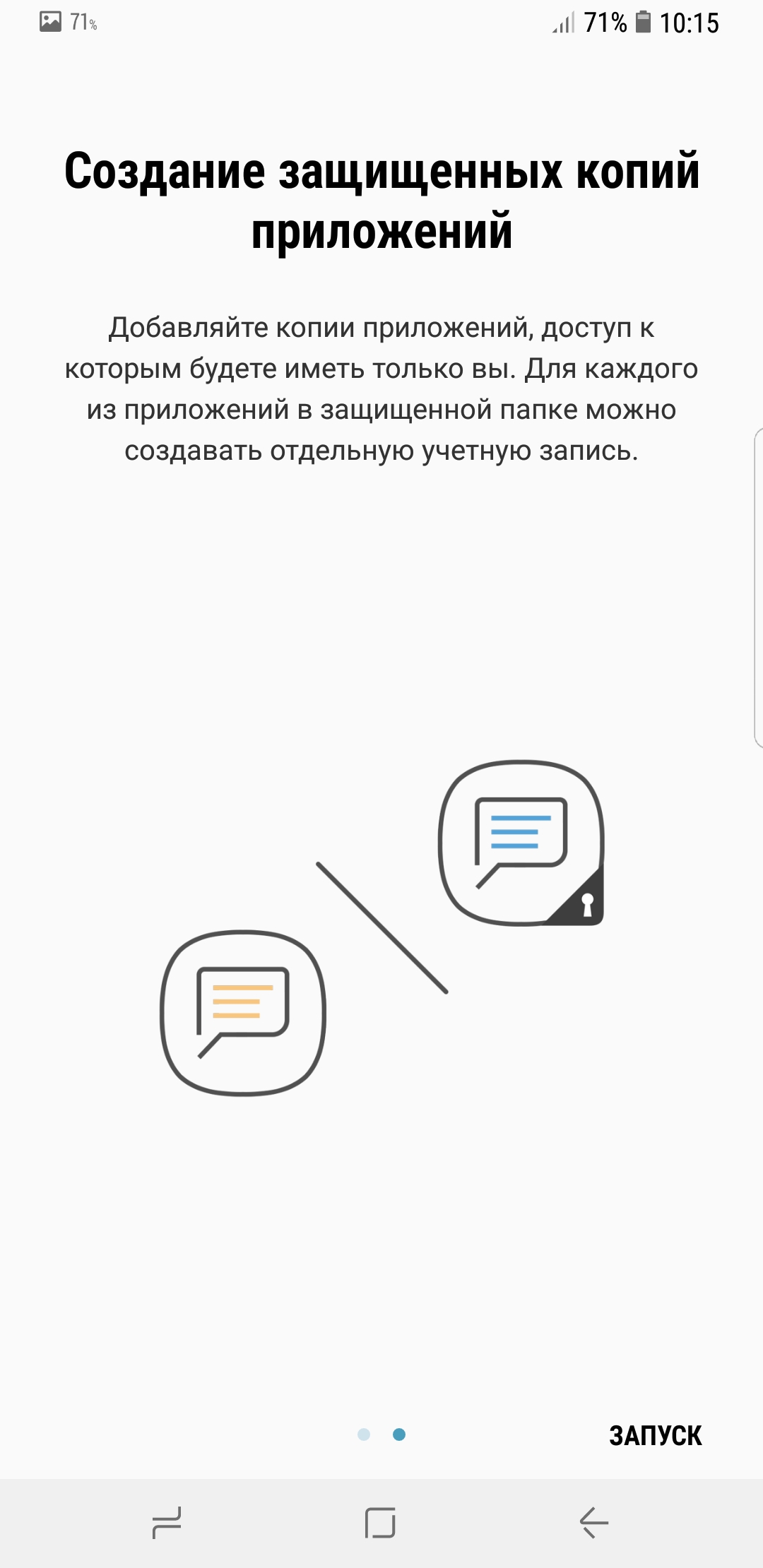
Task: Open the home button in navigation bar
Action: coord(380,1522)
